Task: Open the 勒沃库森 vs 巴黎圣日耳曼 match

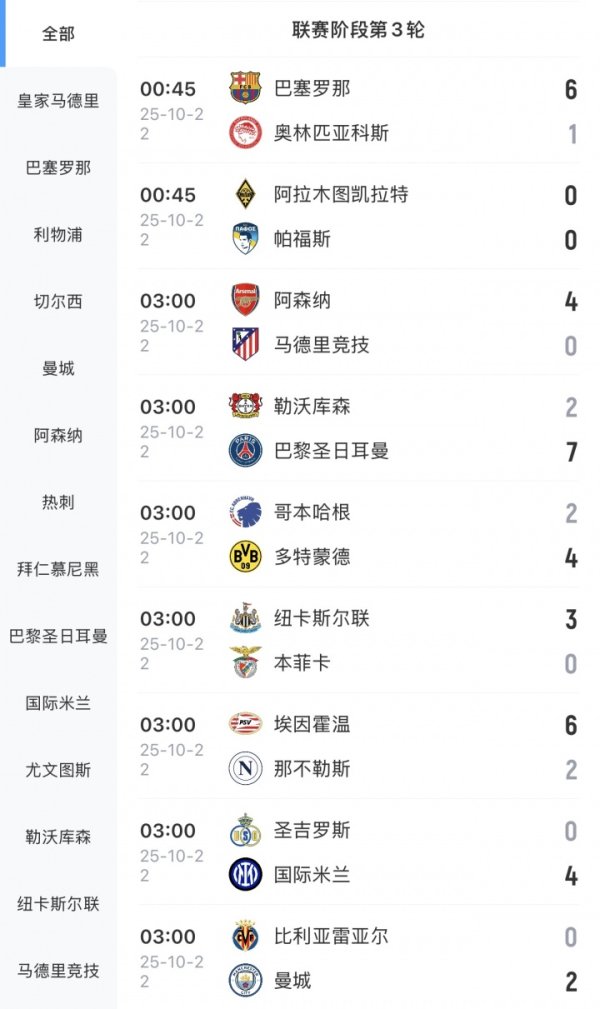Action: tap(360, 428)
